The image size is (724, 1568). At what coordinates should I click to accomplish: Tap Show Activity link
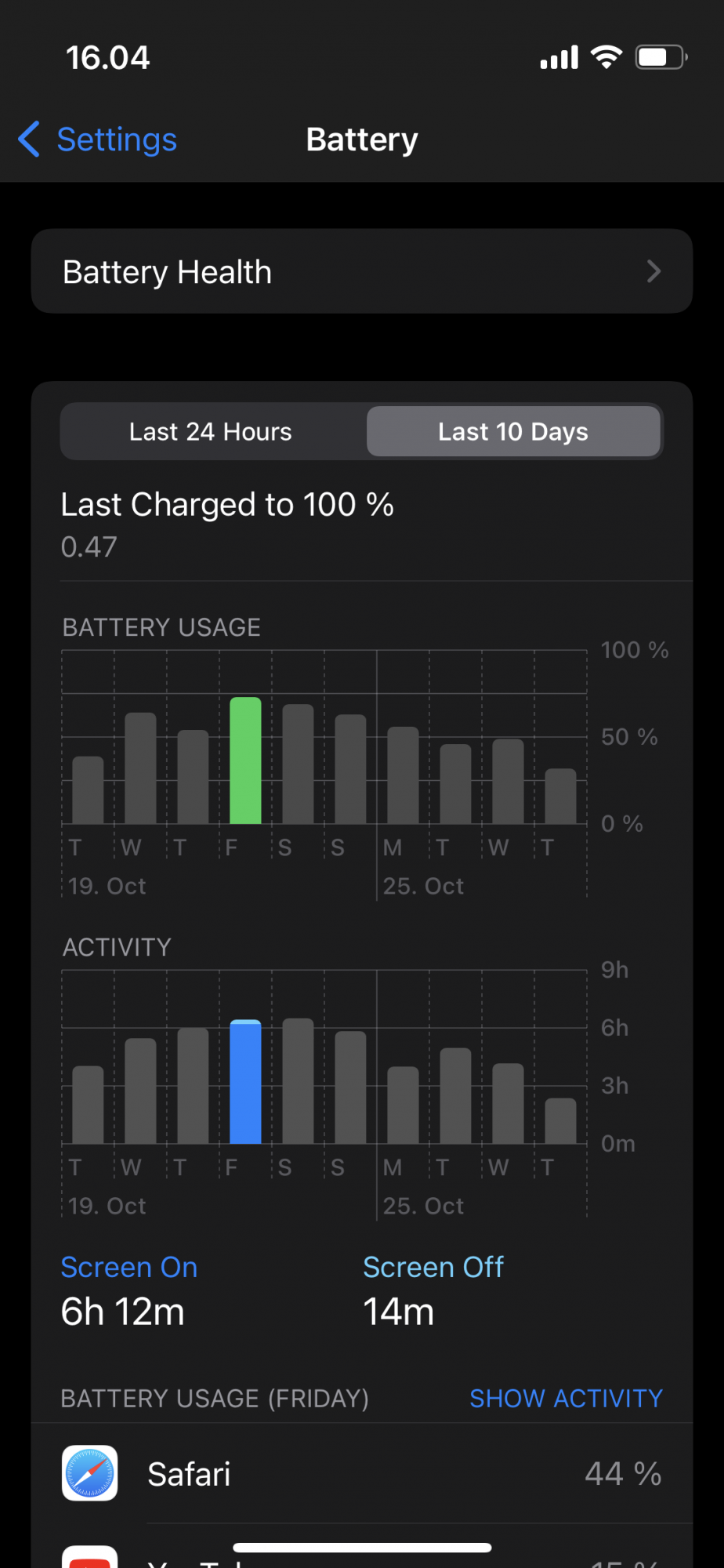coord(565,1398)
